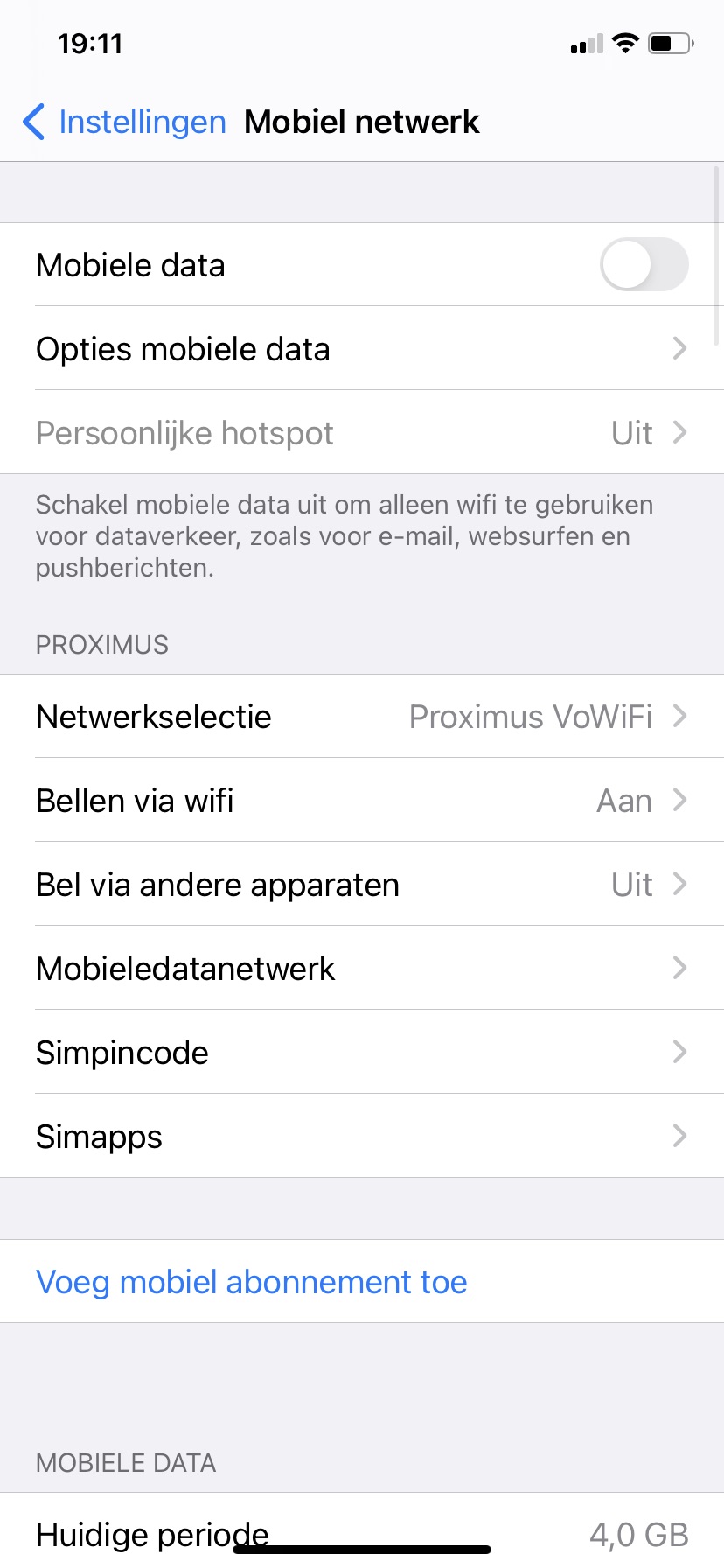This screenshot has height=1568, width=724.
Task: Open Opties mobiele data
Action: [362, 349]
